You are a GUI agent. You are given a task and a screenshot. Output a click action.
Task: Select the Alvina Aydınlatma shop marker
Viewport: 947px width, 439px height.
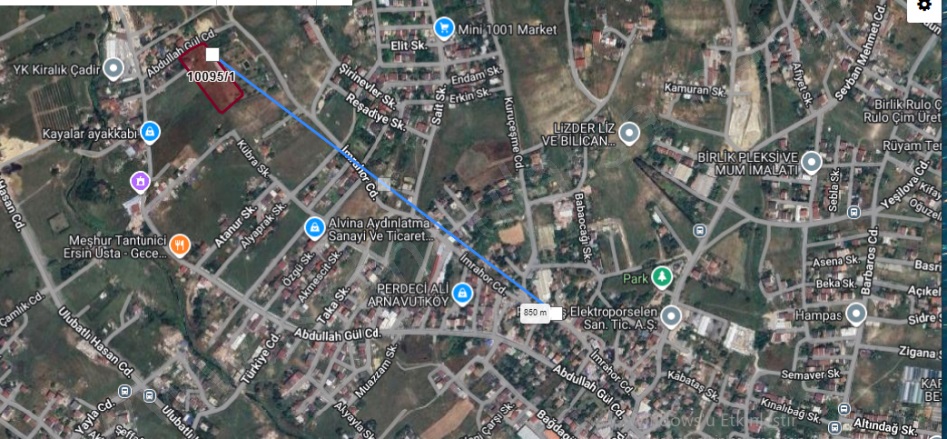click(x=314, y=228)
